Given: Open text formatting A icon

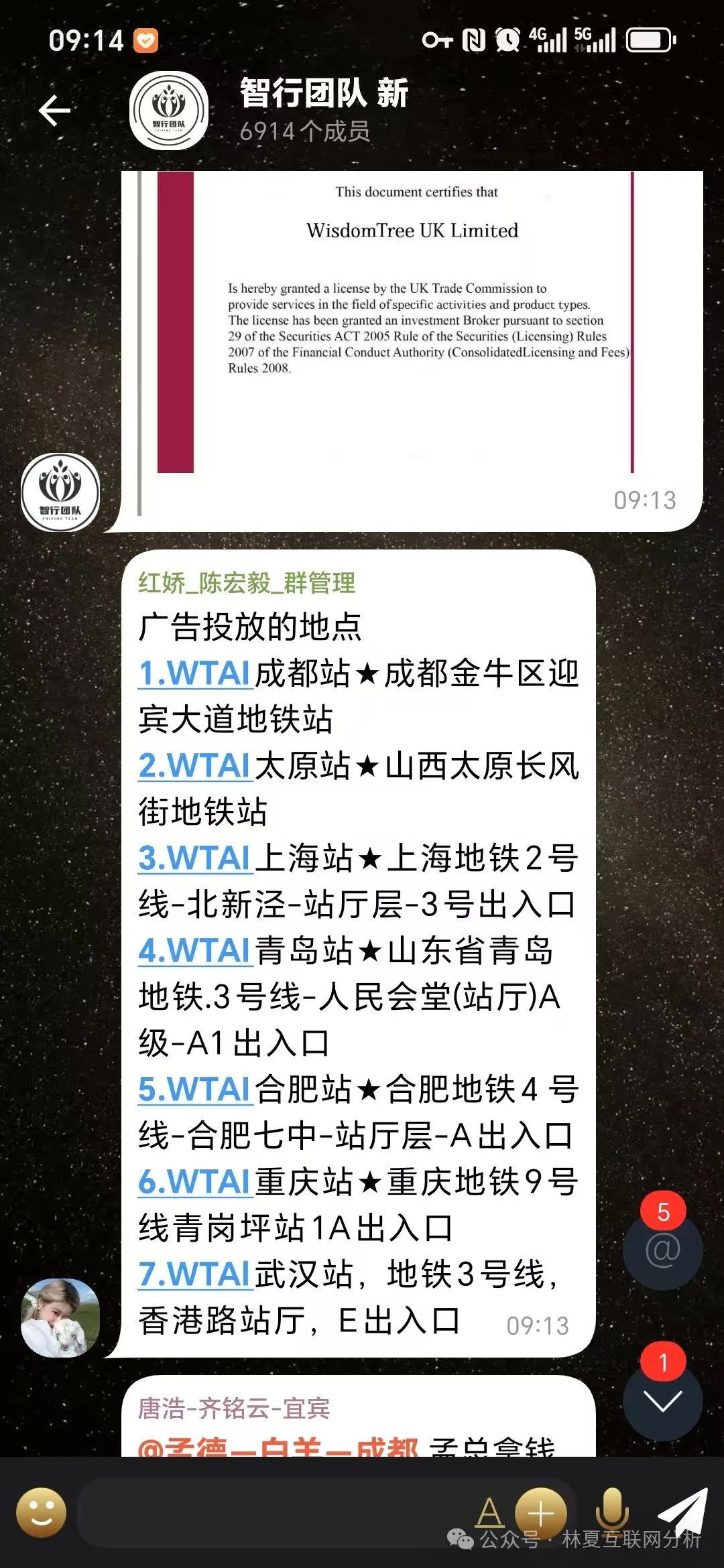Looking at the screenshot, I should tap(489, 1512).
